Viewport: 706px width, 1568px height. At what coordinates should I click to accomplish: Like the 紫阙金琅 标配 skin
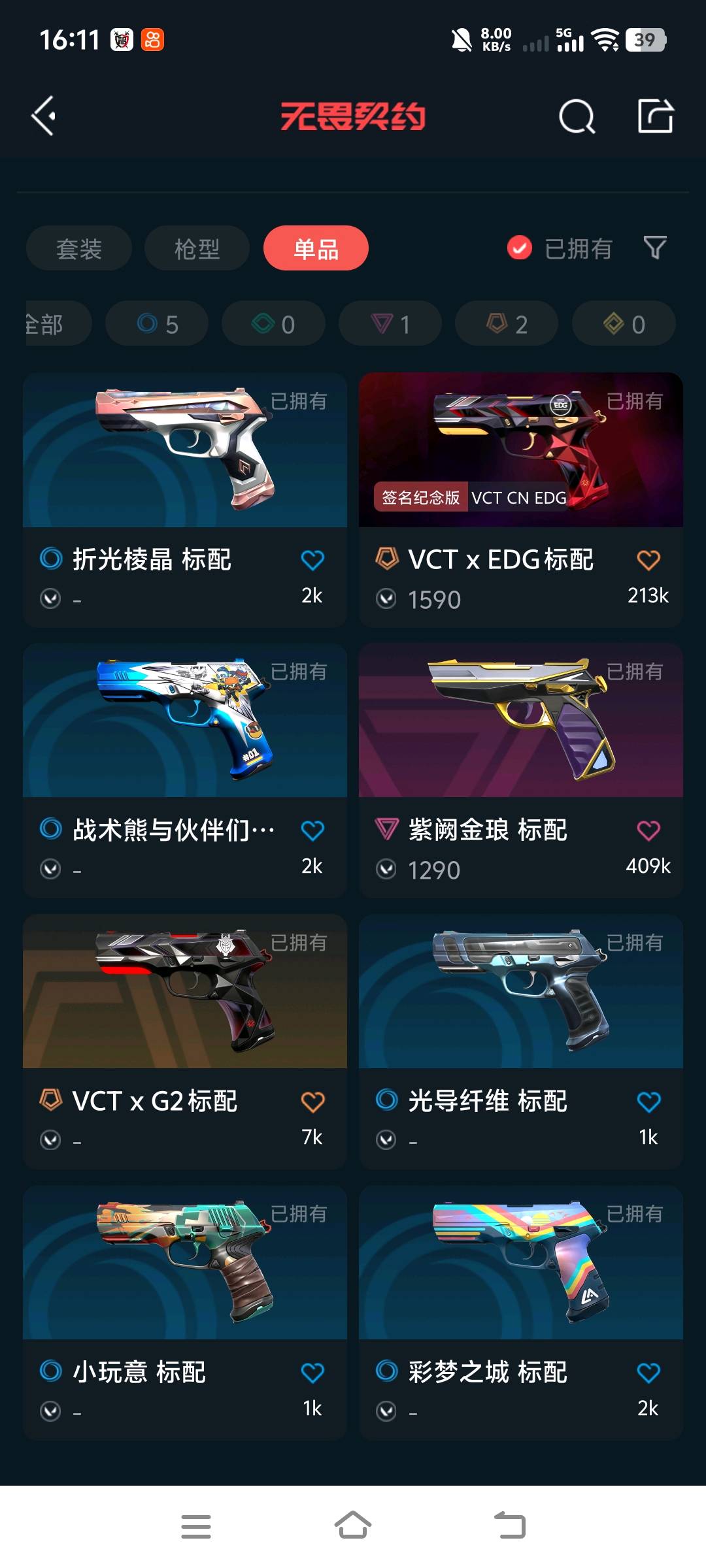648,831
